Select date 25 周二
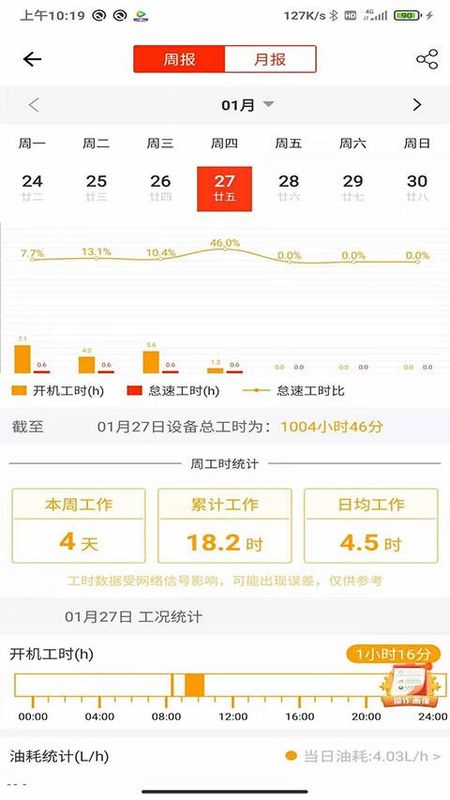450x800 pixels. tap(96, 188)
